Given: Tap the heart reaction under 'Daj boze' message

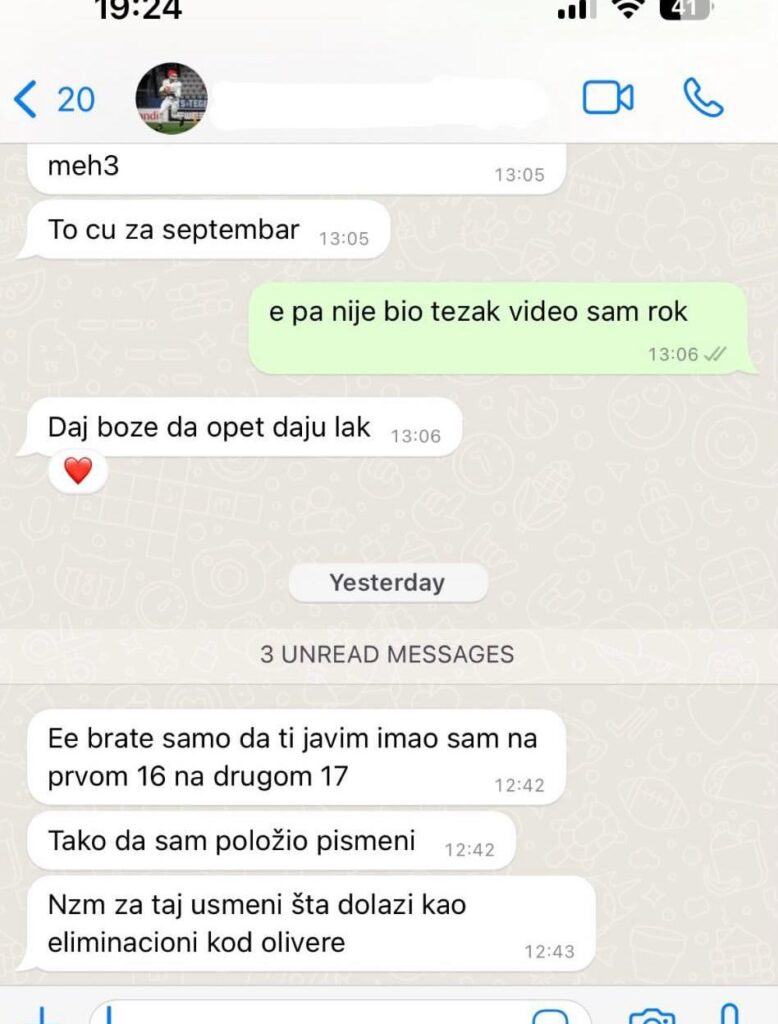Looking at the screenshot, I should (78, 470).
